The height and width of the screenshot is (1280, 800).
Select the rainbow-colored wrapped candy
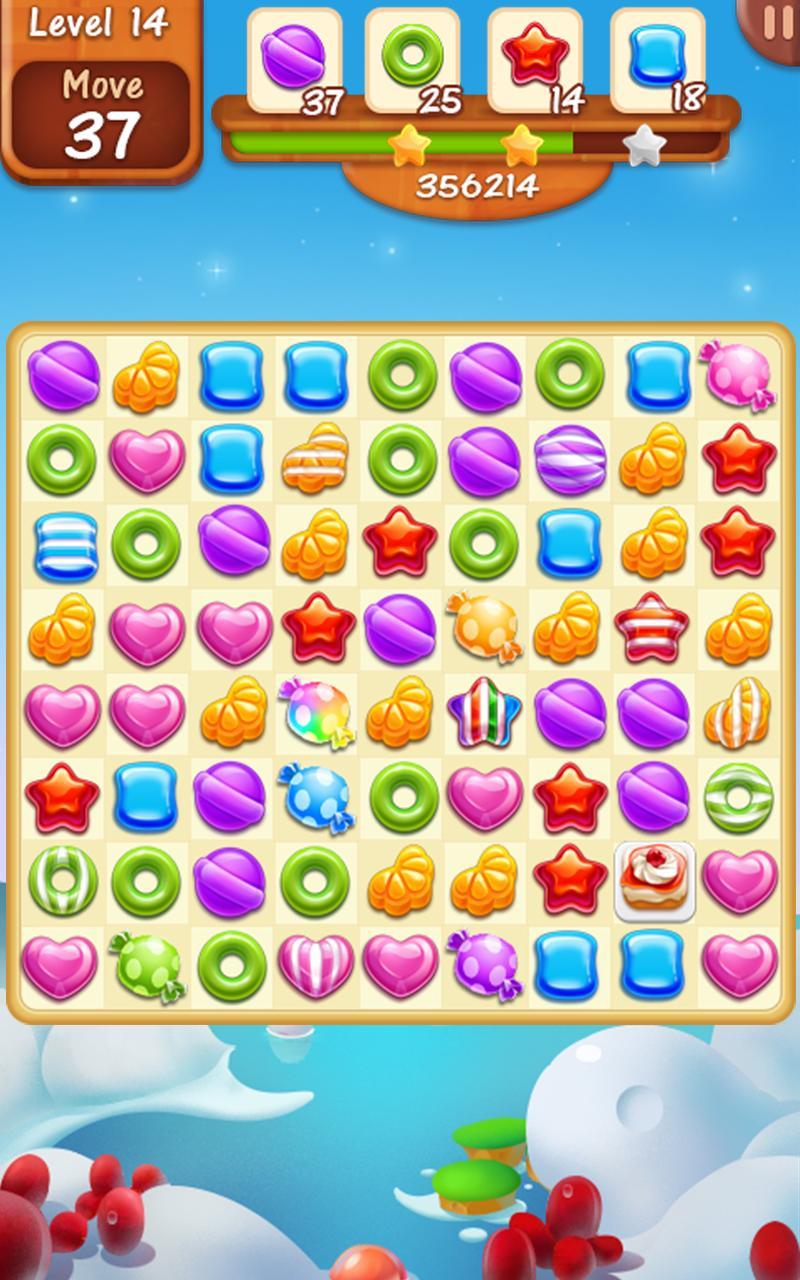click(316, 712)
